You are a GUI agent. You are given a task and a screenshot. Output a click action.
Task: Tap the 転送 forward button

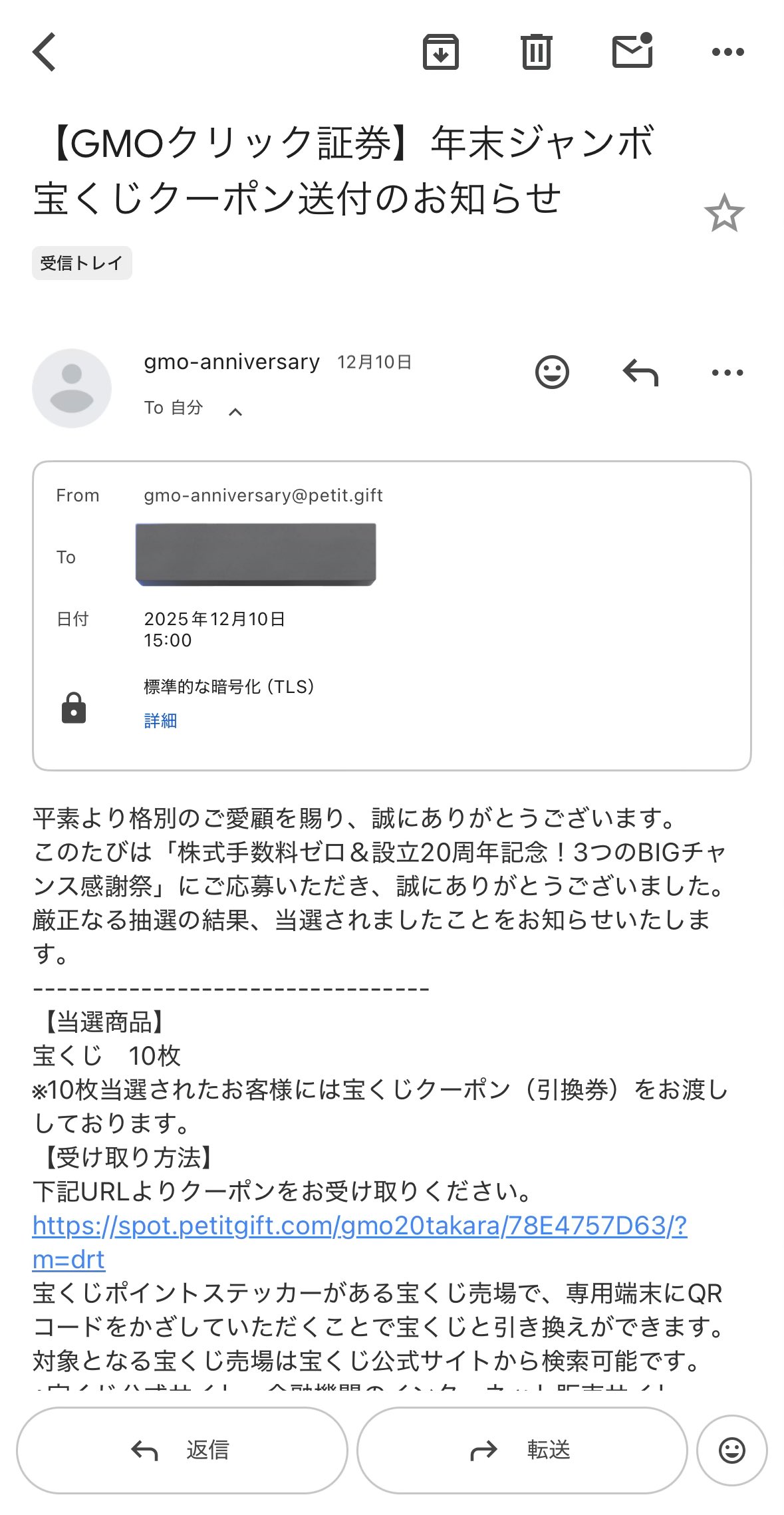[x=522, y=1450]
